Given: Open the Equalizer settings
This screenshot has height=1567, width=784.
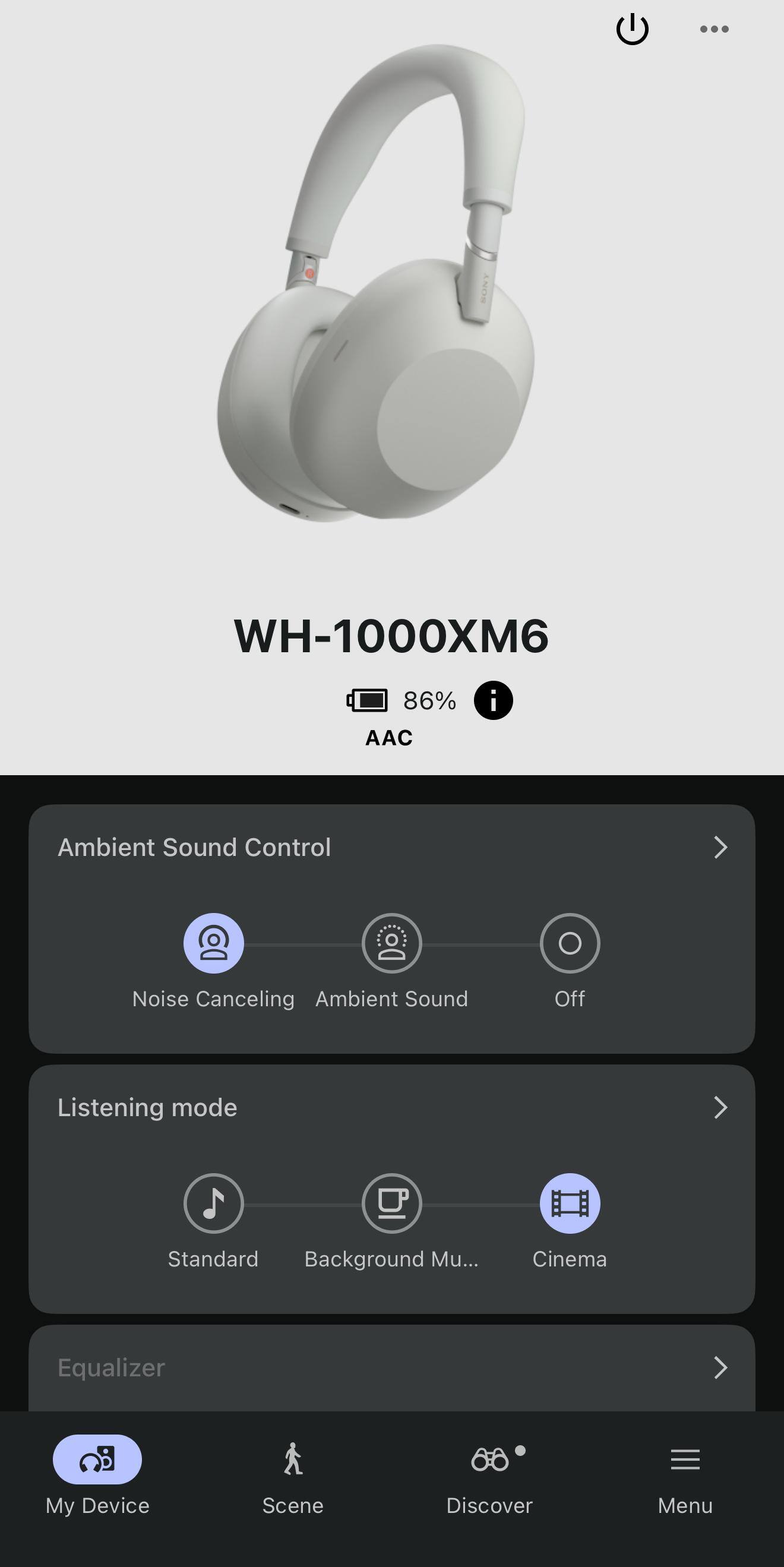Looking at the screenshot, I should coord(391,1367).
